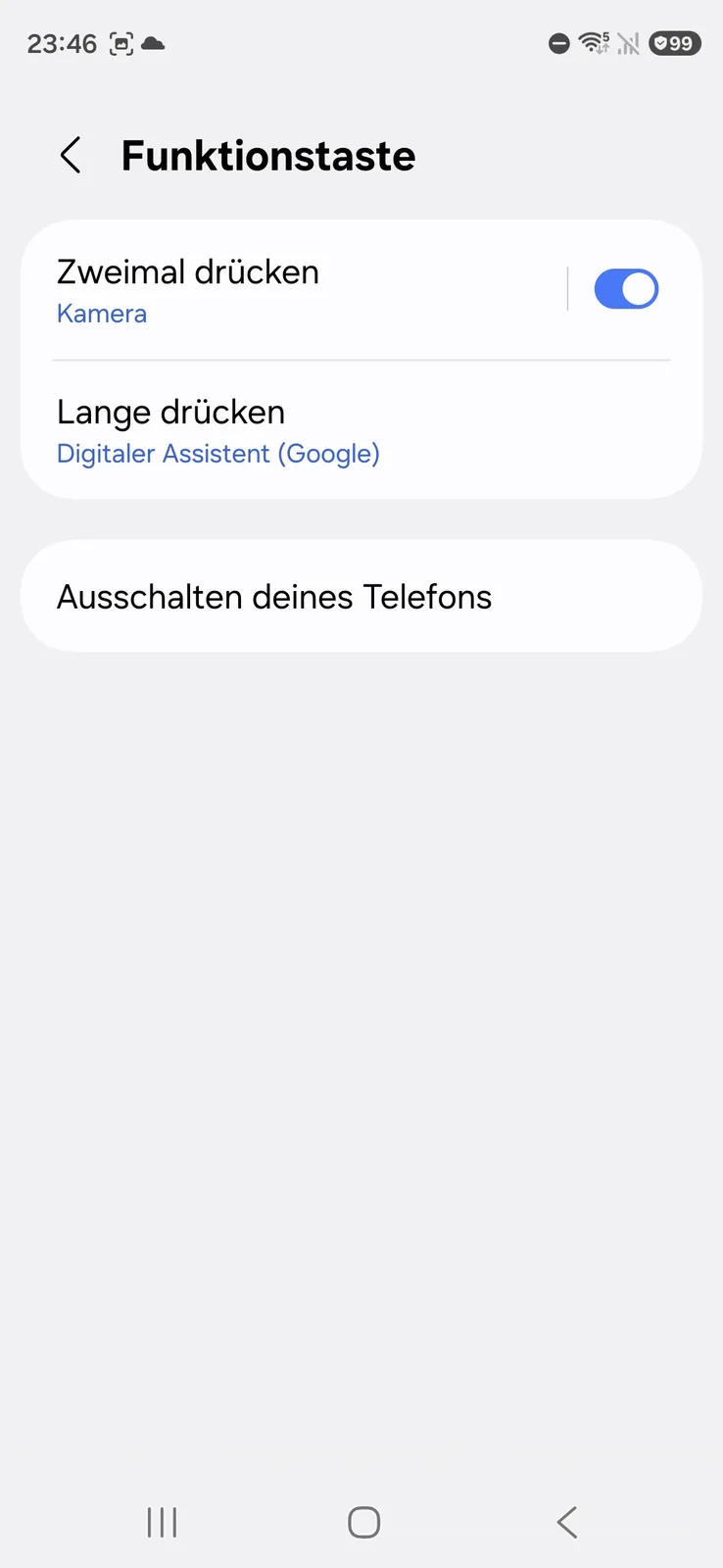Open the Zweimal drücken options
723x1568 pixels.
[x=294, y=290]
